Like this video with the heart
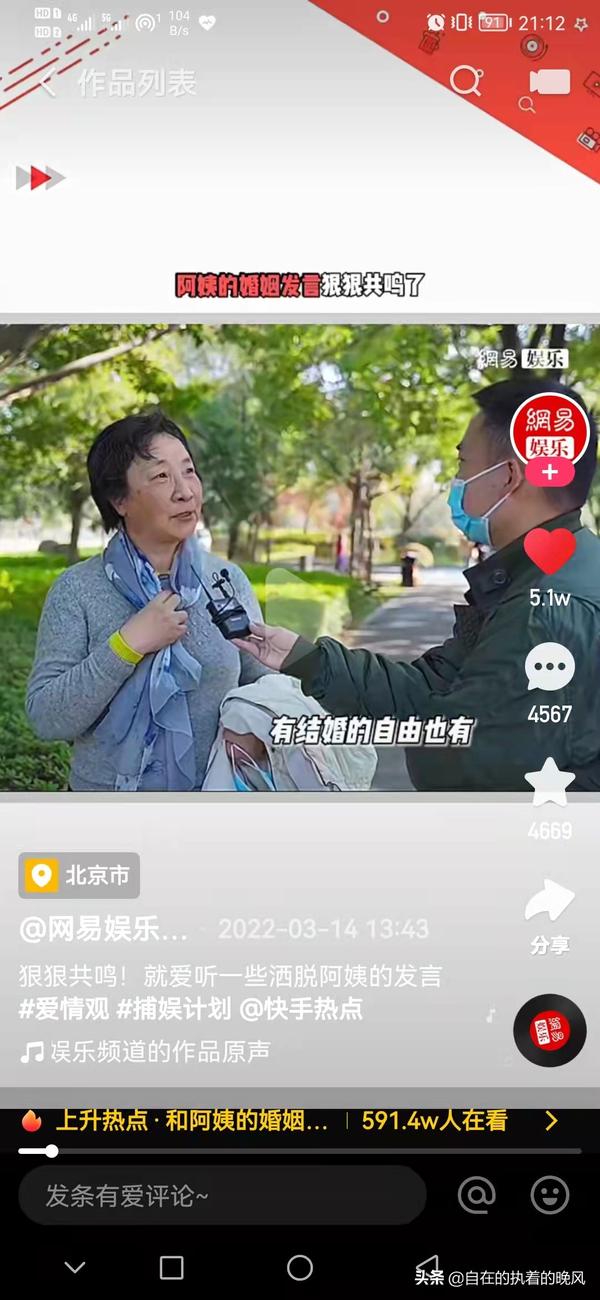This screenshot has height=1300, width=600. [x=550, y=553]
